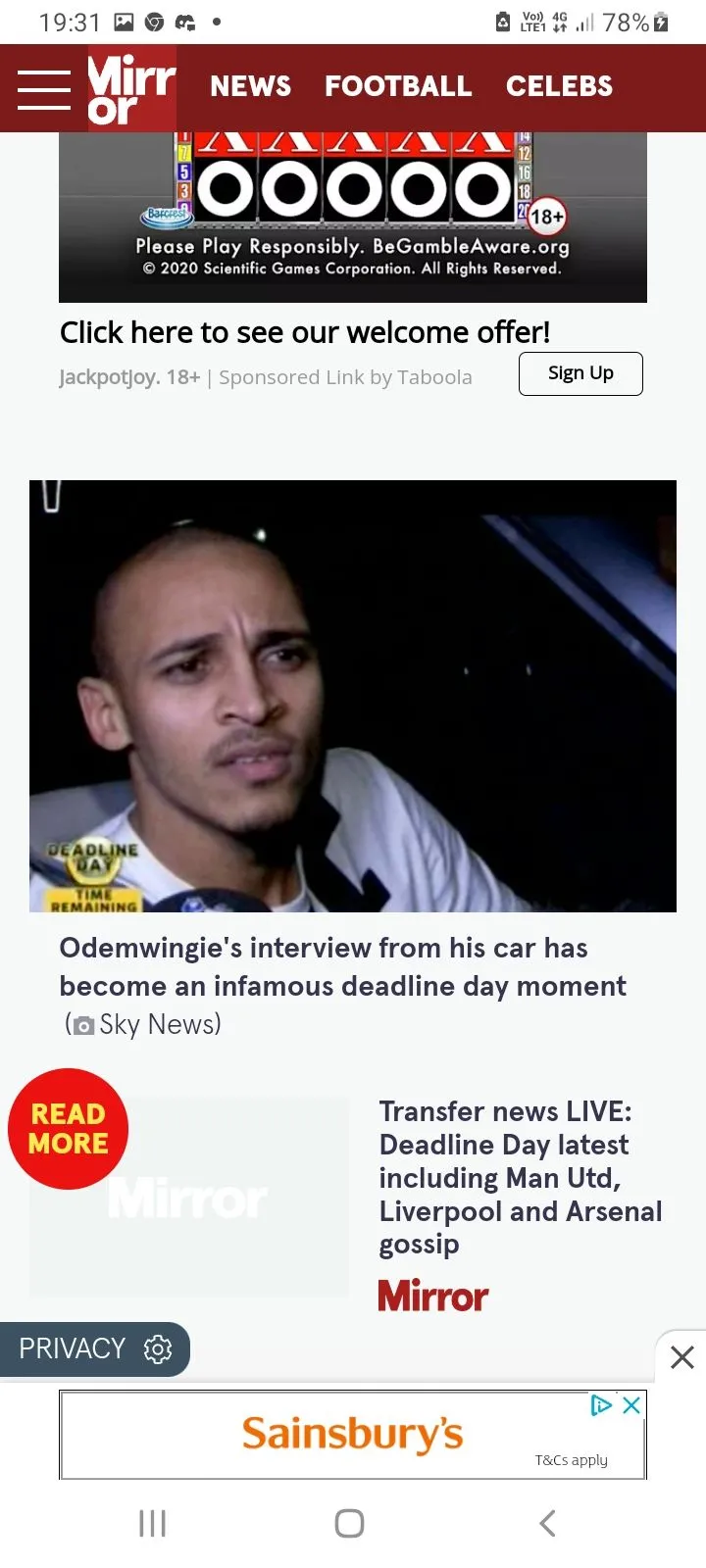
Task: Switch to the CELEBS section
Action: click(559, 87)
